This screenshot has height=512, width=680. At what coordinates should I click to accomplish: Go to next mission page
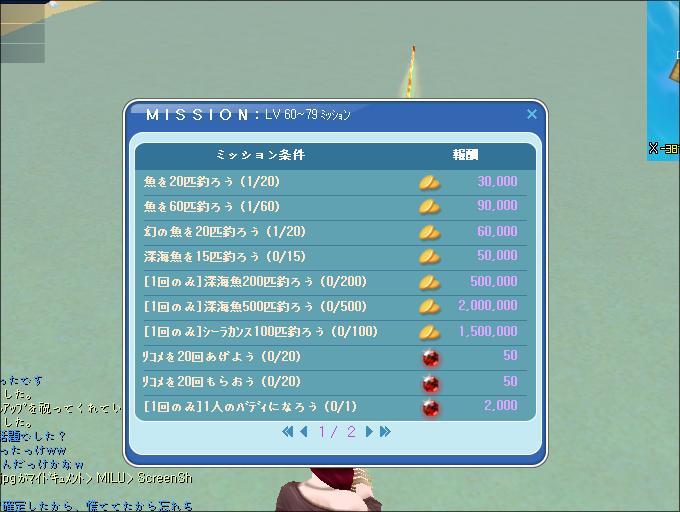click(x=369, y=432)
